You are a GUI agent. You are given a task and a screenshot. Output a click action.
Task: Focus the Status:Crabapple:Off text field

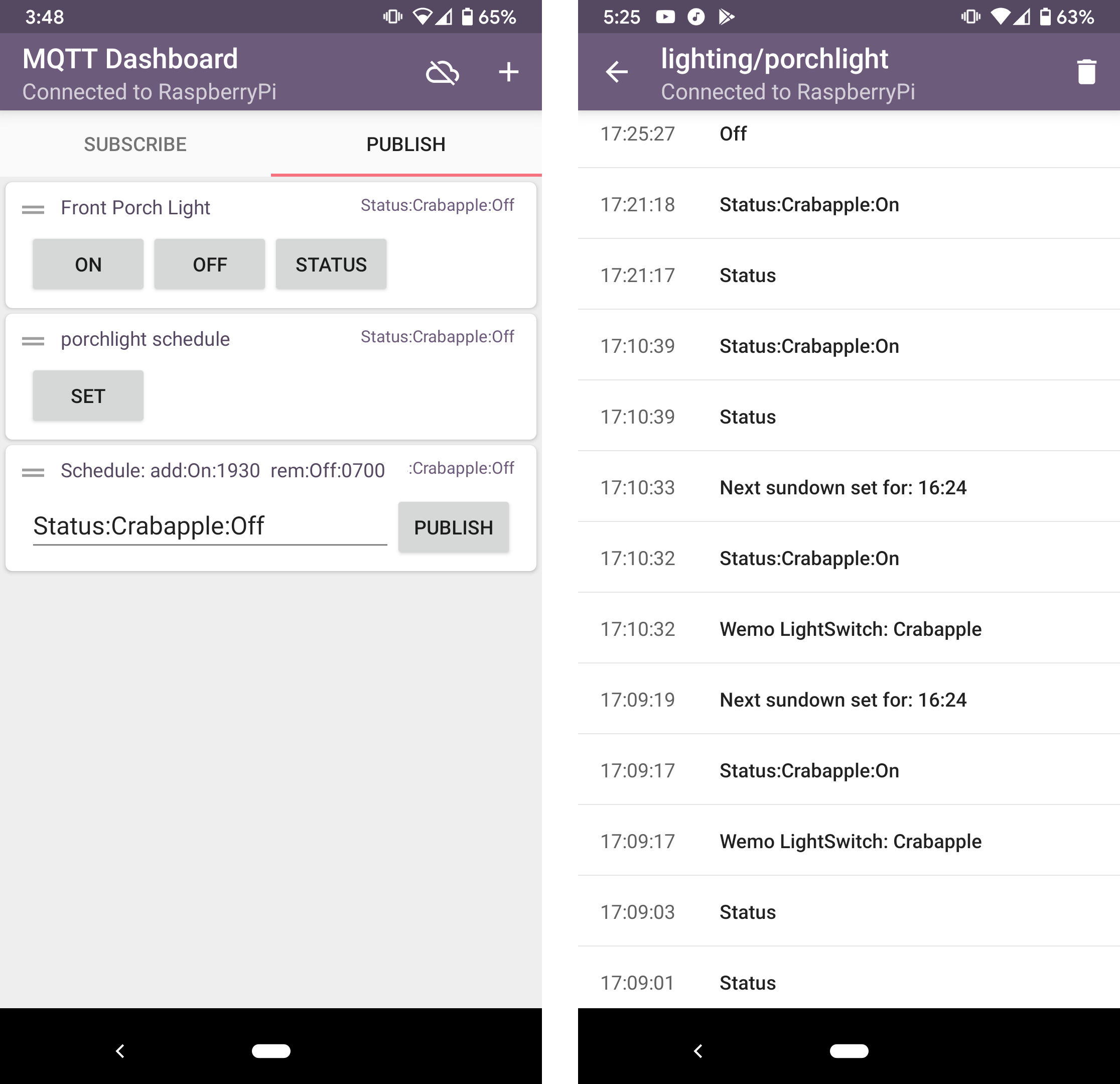pos(210,526)
